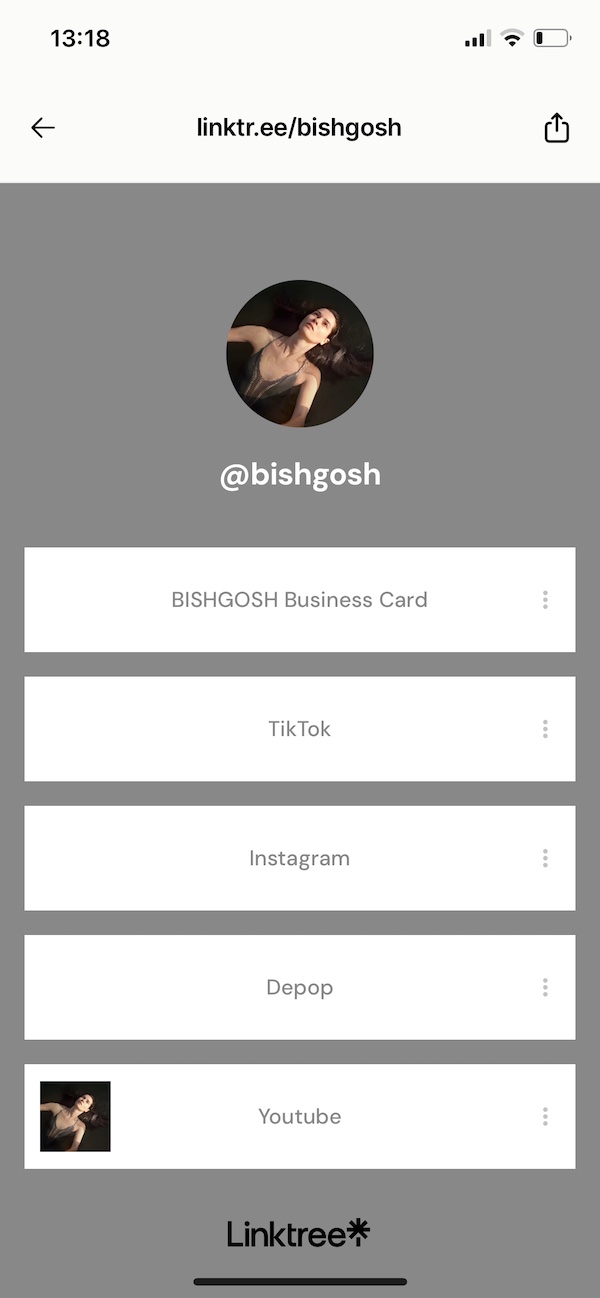Image resolution: width=600 pixels, height=1298 pixels.
Task: Open the TikTok link
Action: coord(299,729)
